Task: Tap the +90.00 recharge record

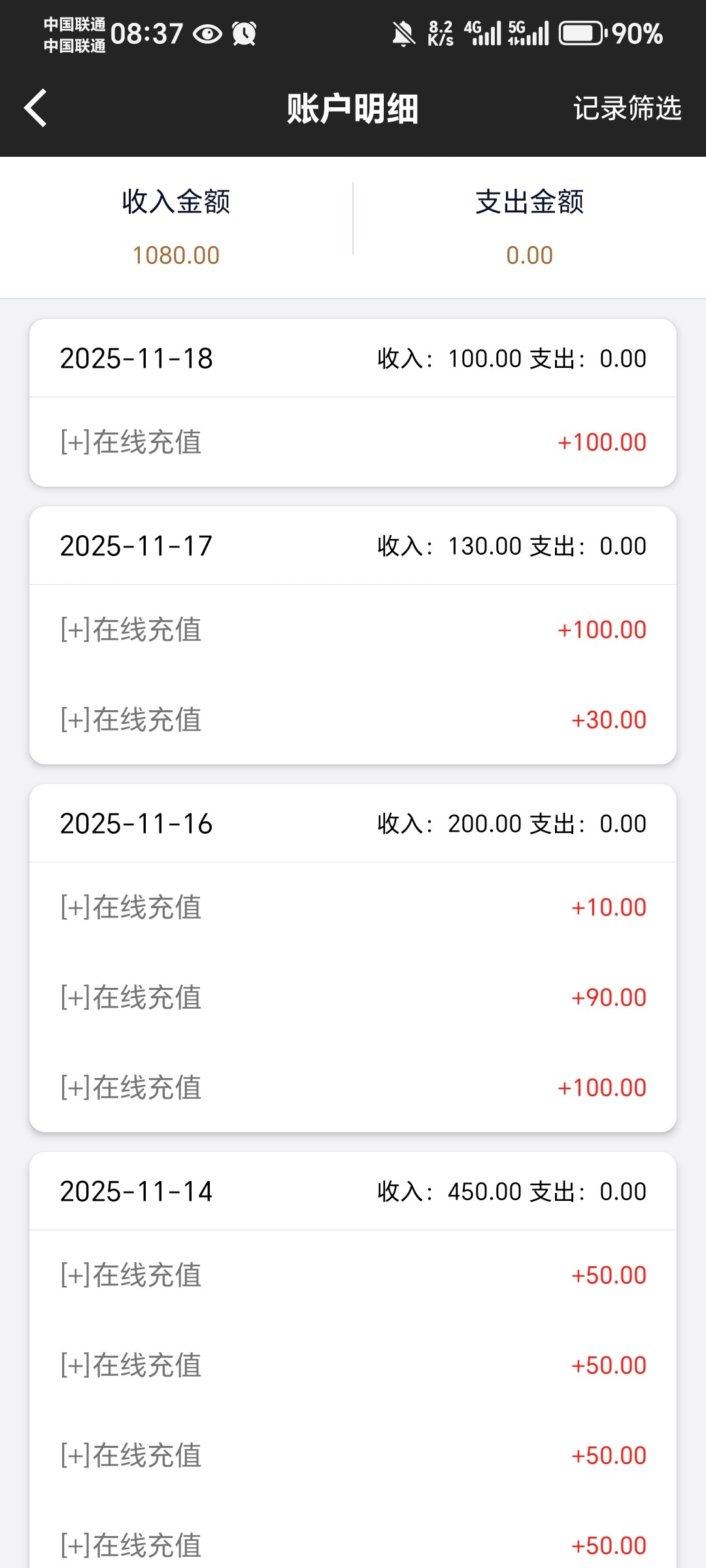Action: (353, 996)
